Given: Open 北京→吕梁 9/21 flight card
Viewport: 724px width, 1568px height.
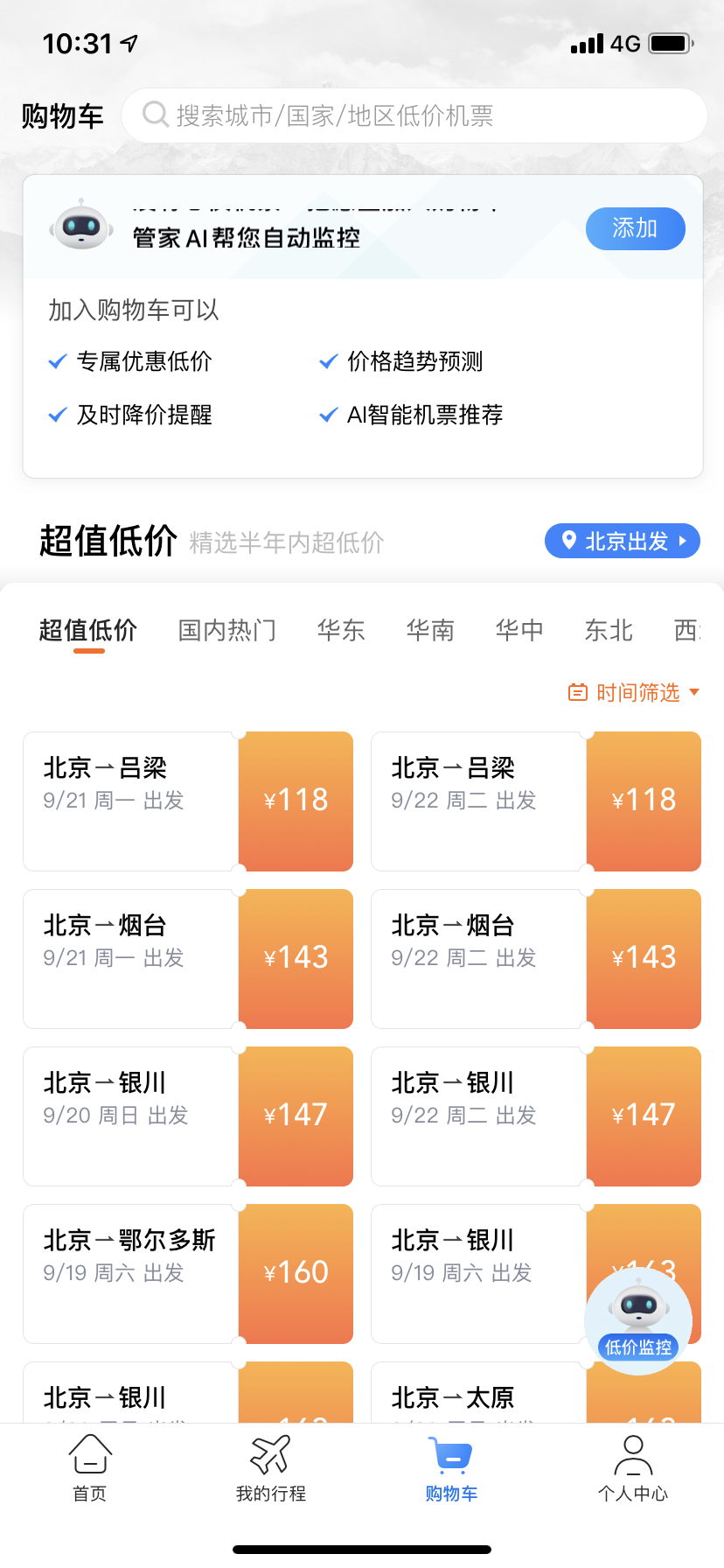Looking at the screenshot, I should pyautogui.click(x=188, y=801).
